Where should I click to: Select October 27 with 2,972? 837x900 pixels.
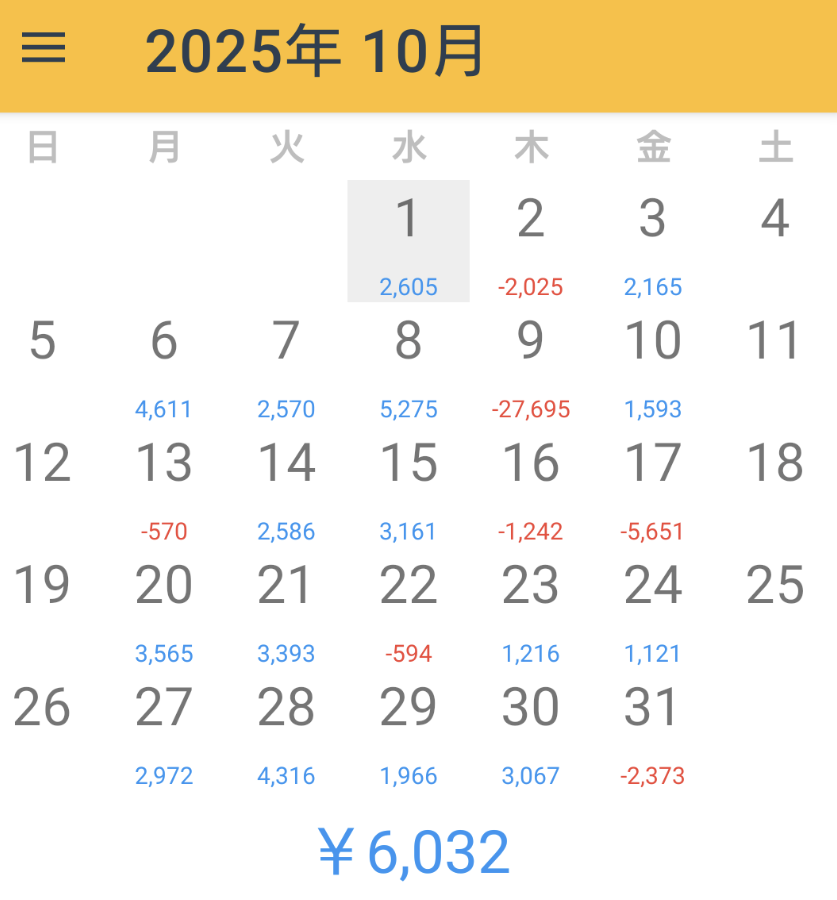[x=164, y=730]
